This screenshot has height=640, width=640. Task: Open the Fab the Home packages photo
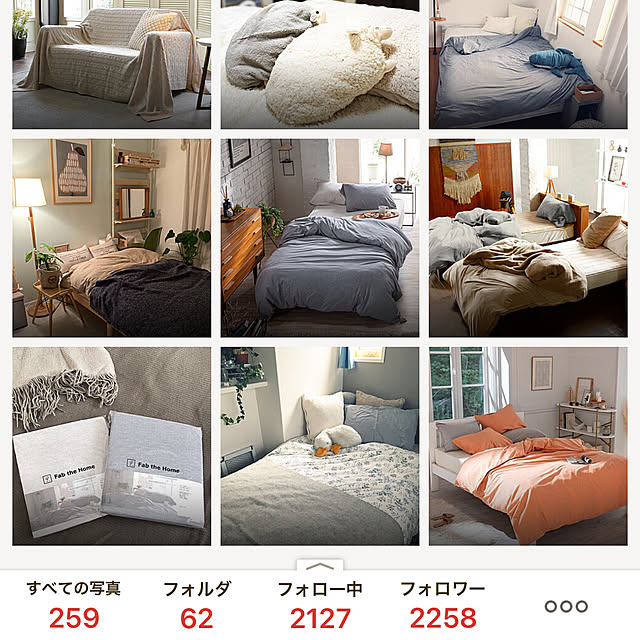coord(111,446)
